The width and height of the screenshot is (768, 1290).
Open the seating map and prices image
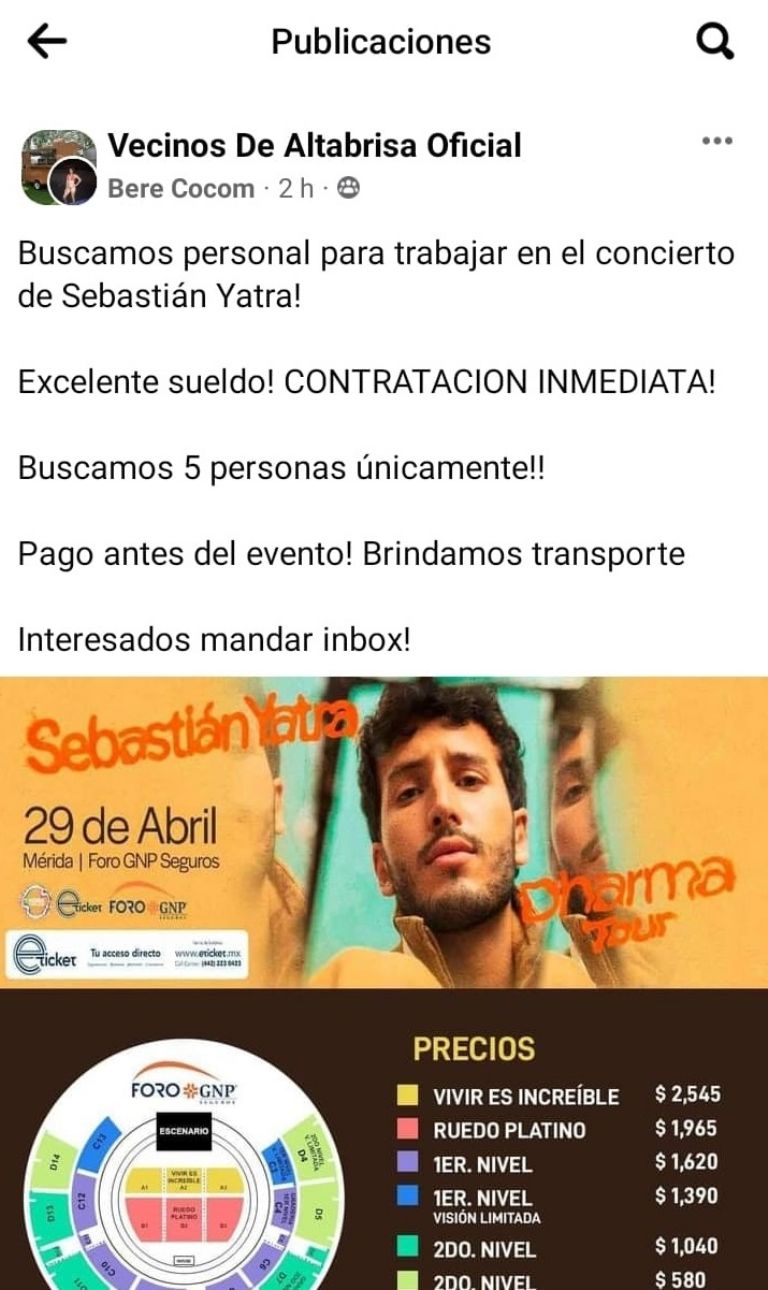click(384, 1140)
